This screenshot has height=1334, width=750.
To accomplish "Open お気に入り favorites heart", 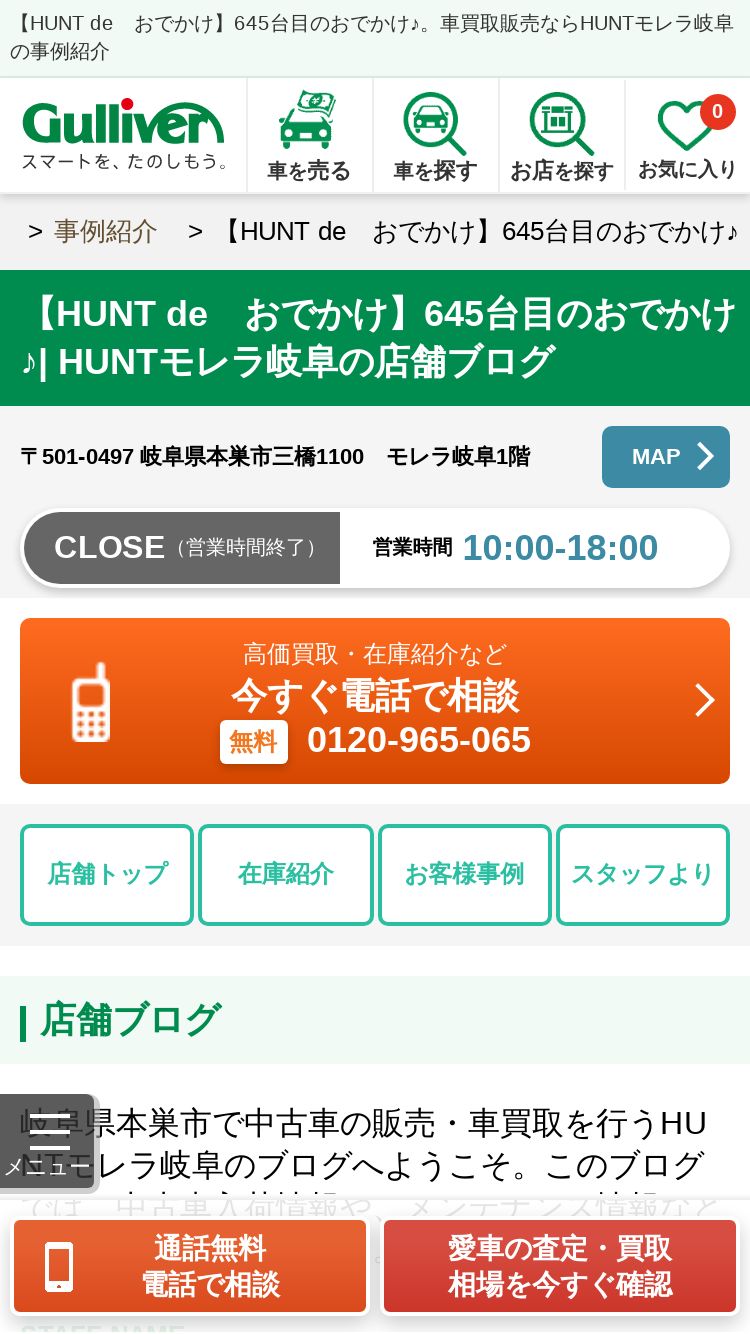I will pyautogui.click(x=687, y=137).
